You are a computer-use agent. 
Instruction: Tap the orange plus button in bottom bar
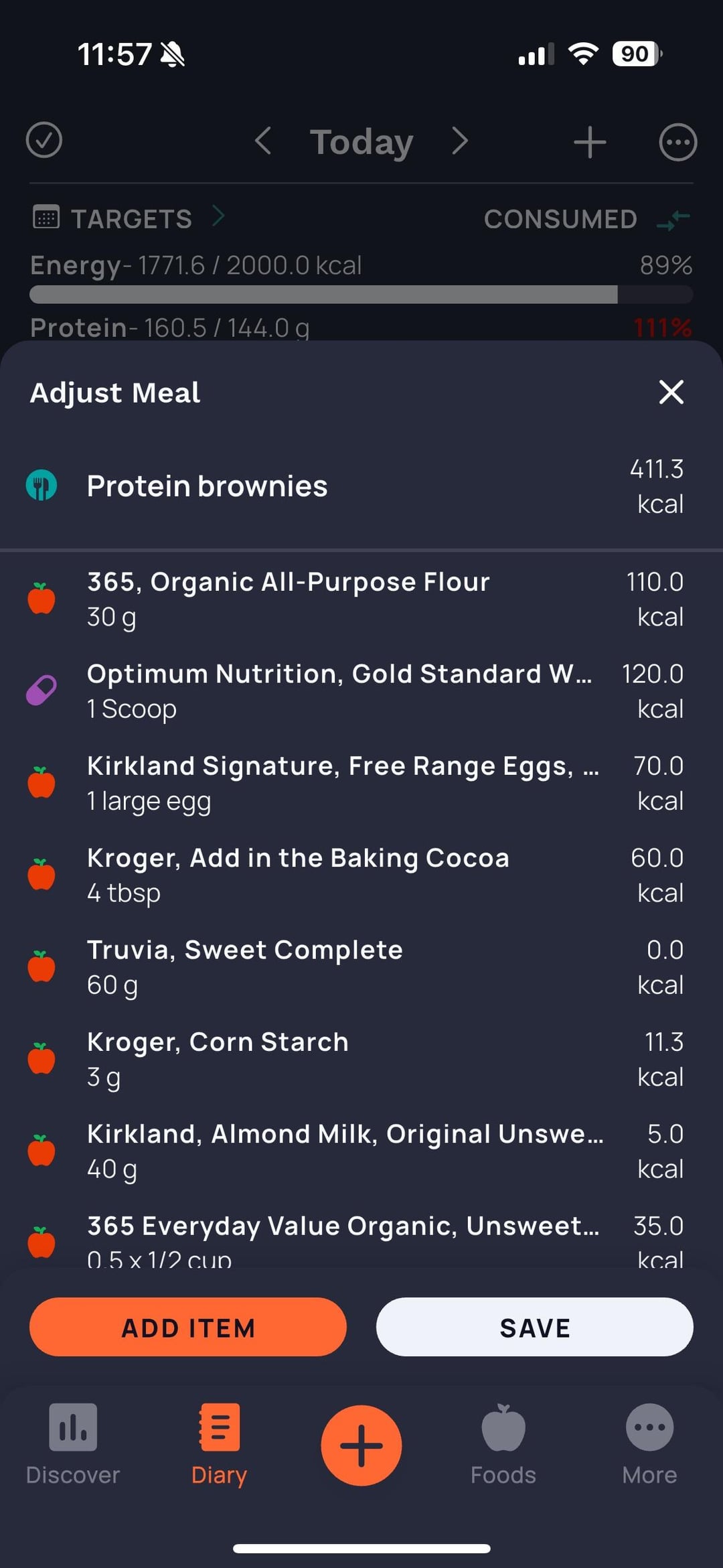click(361, 1445)
